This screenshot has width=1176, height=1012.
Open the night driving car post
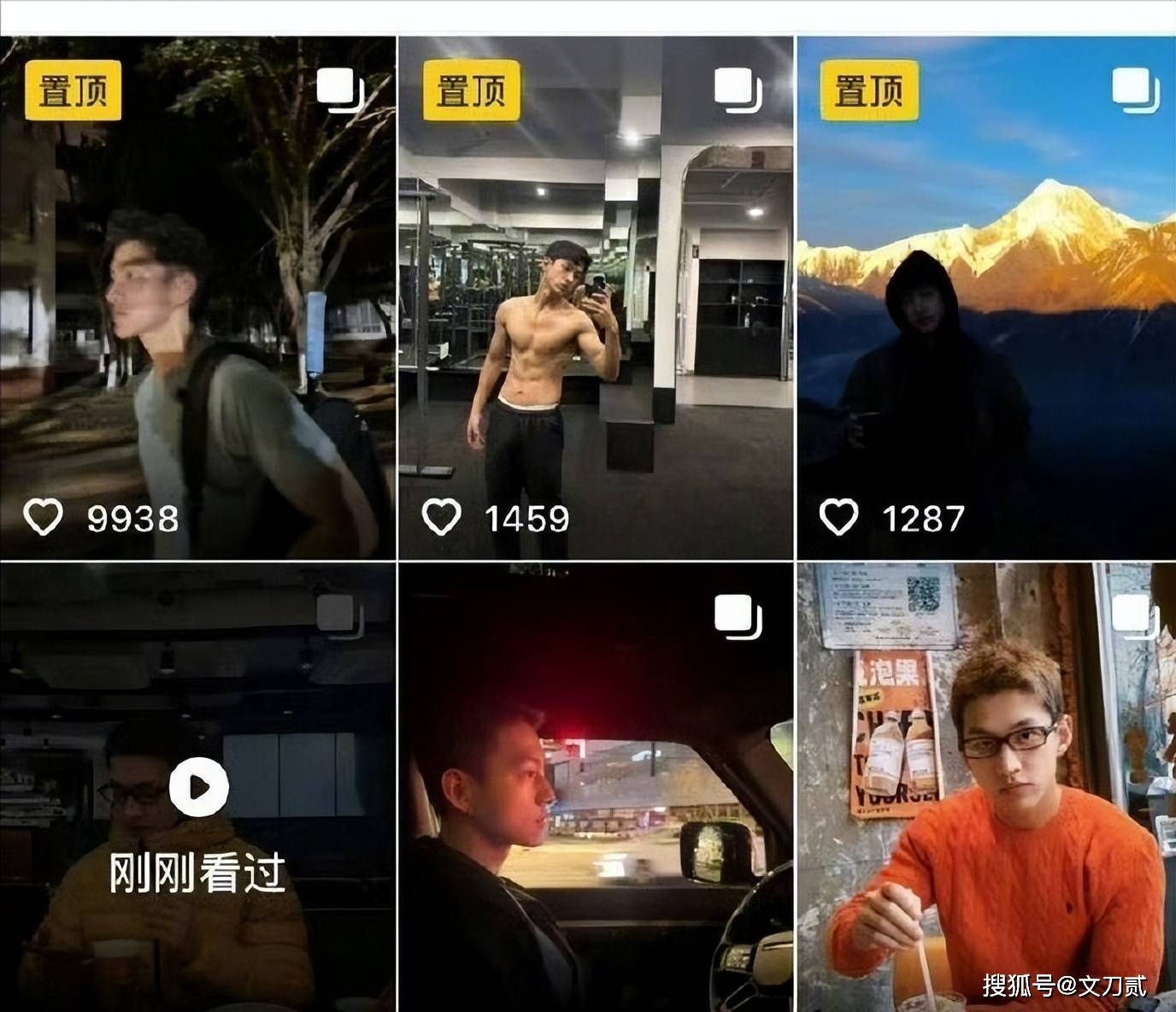click(x=596, y=786)
